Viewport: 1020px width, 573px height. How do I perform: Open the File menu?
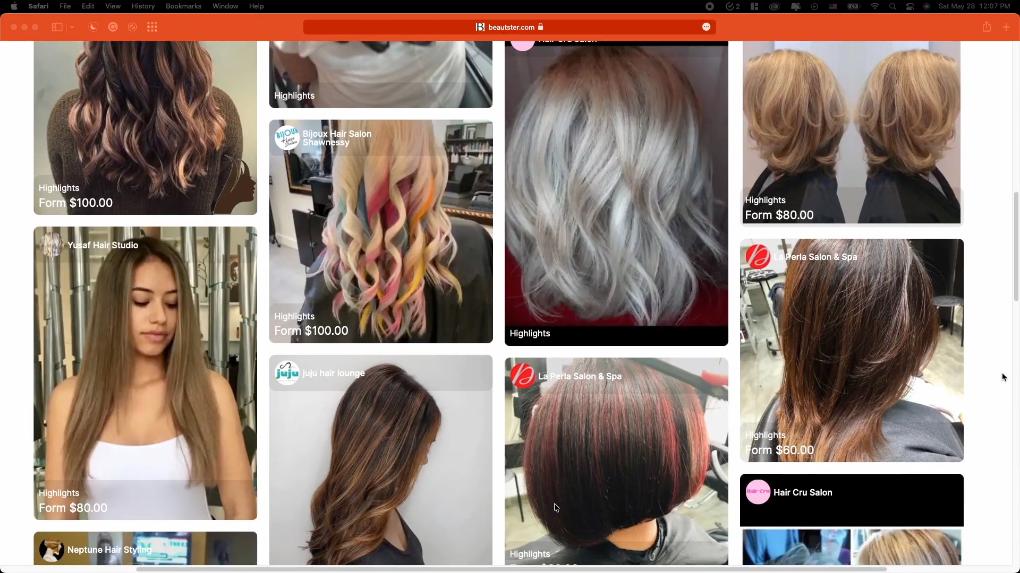click(65, 6)
